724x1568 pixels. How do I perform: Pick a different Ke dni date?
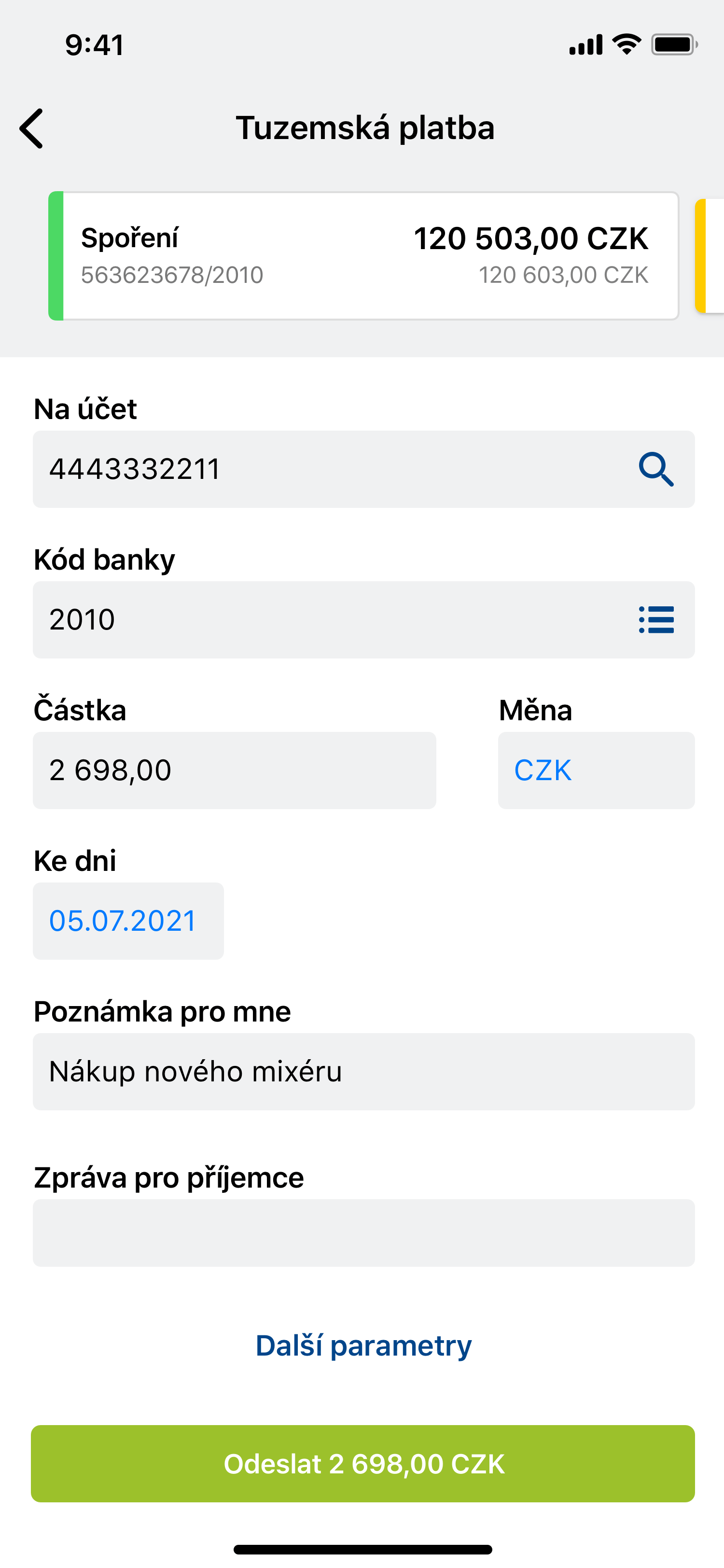pos(128,921)
